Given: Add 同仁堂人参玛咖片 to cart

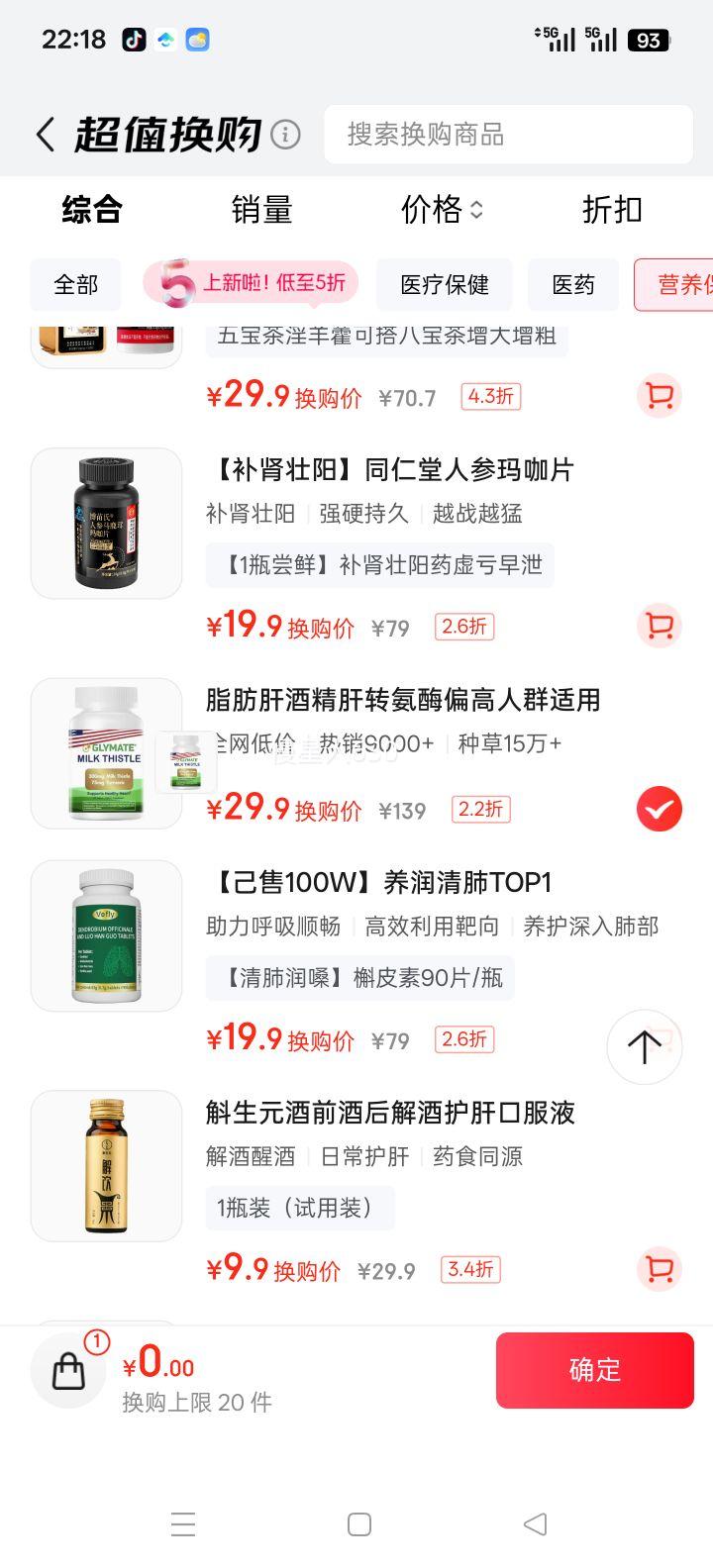Looking at the screenshot, I should click(x=659, y=626).
